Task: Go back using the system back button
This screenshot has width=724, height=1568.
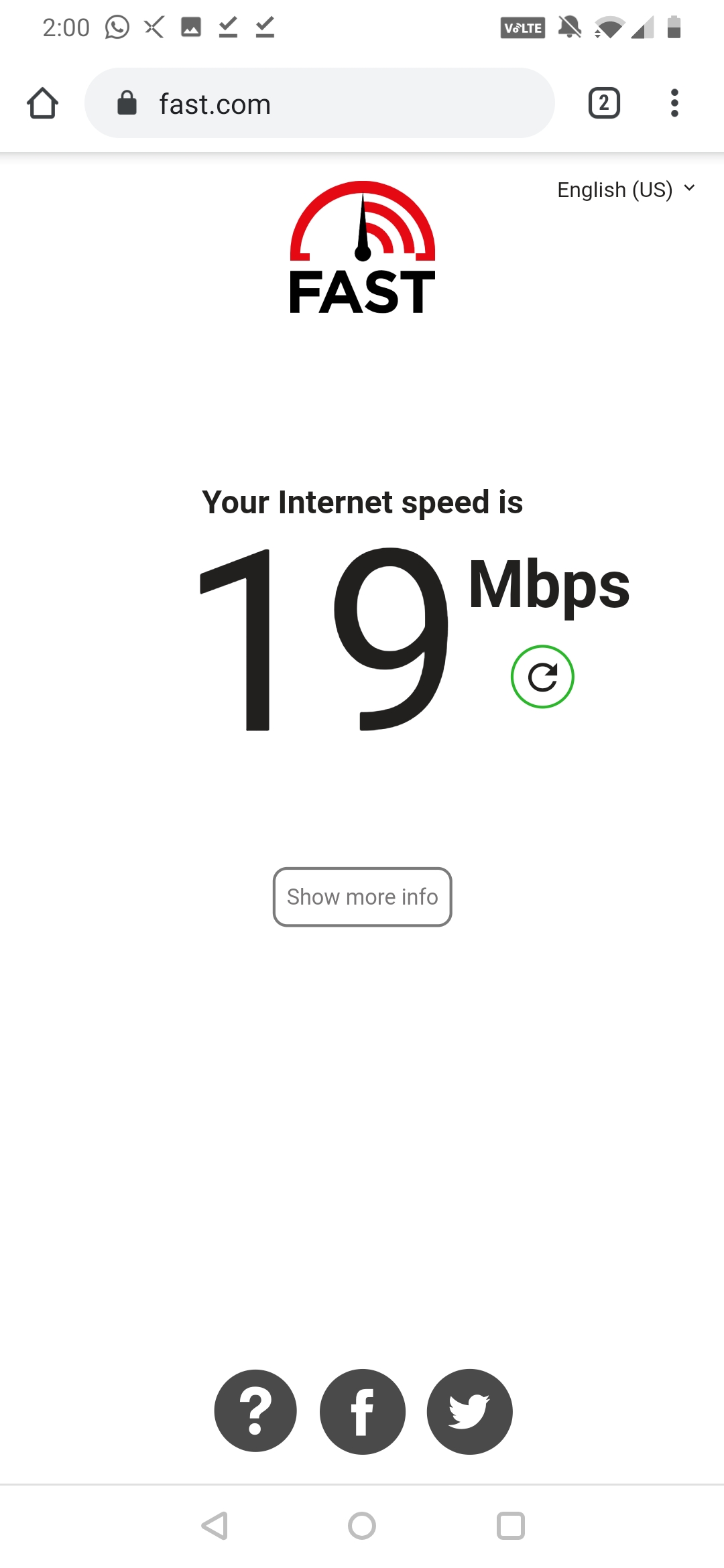Action: (215, 1526)
